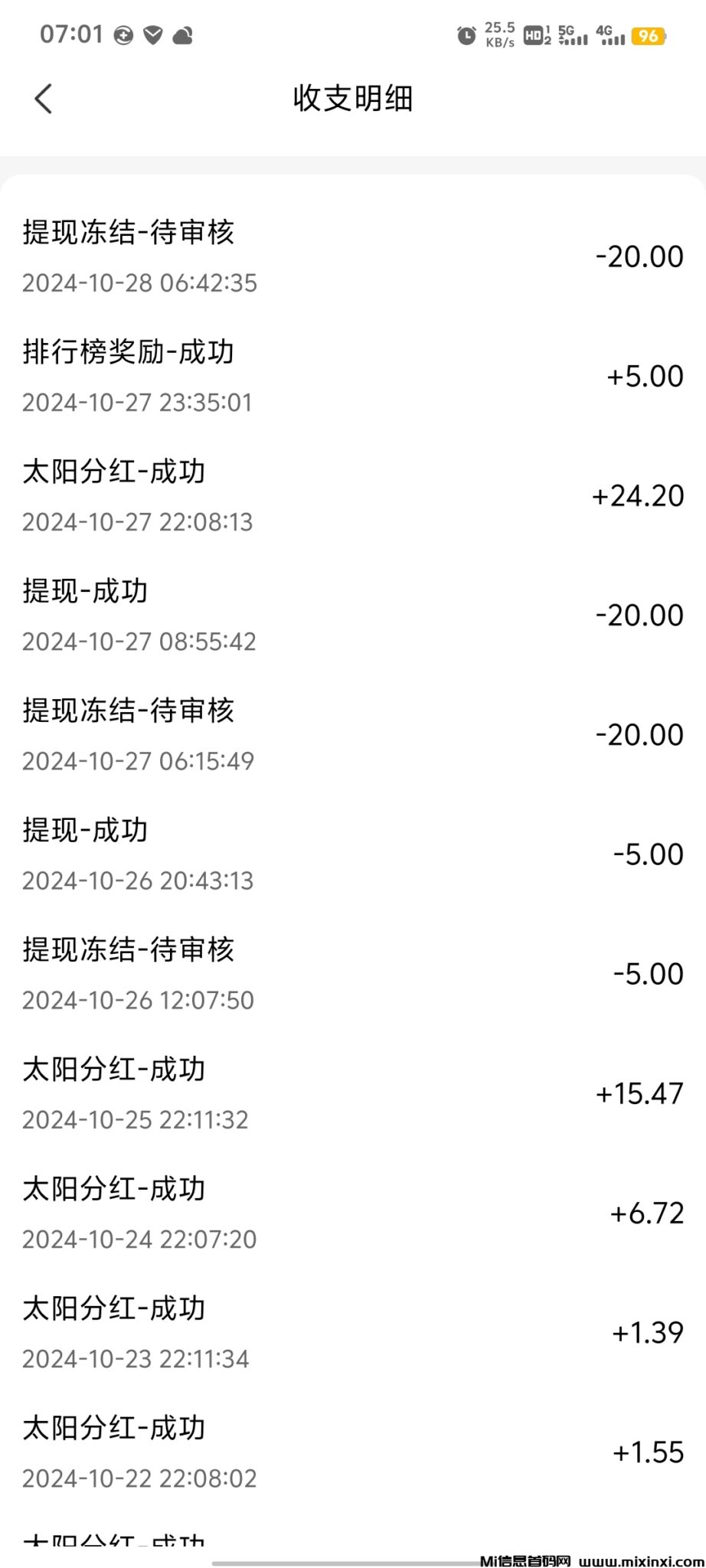Tap the cloud weather icon in status bar
Screen dimensions: 706x1568
(x=181, y=34)
